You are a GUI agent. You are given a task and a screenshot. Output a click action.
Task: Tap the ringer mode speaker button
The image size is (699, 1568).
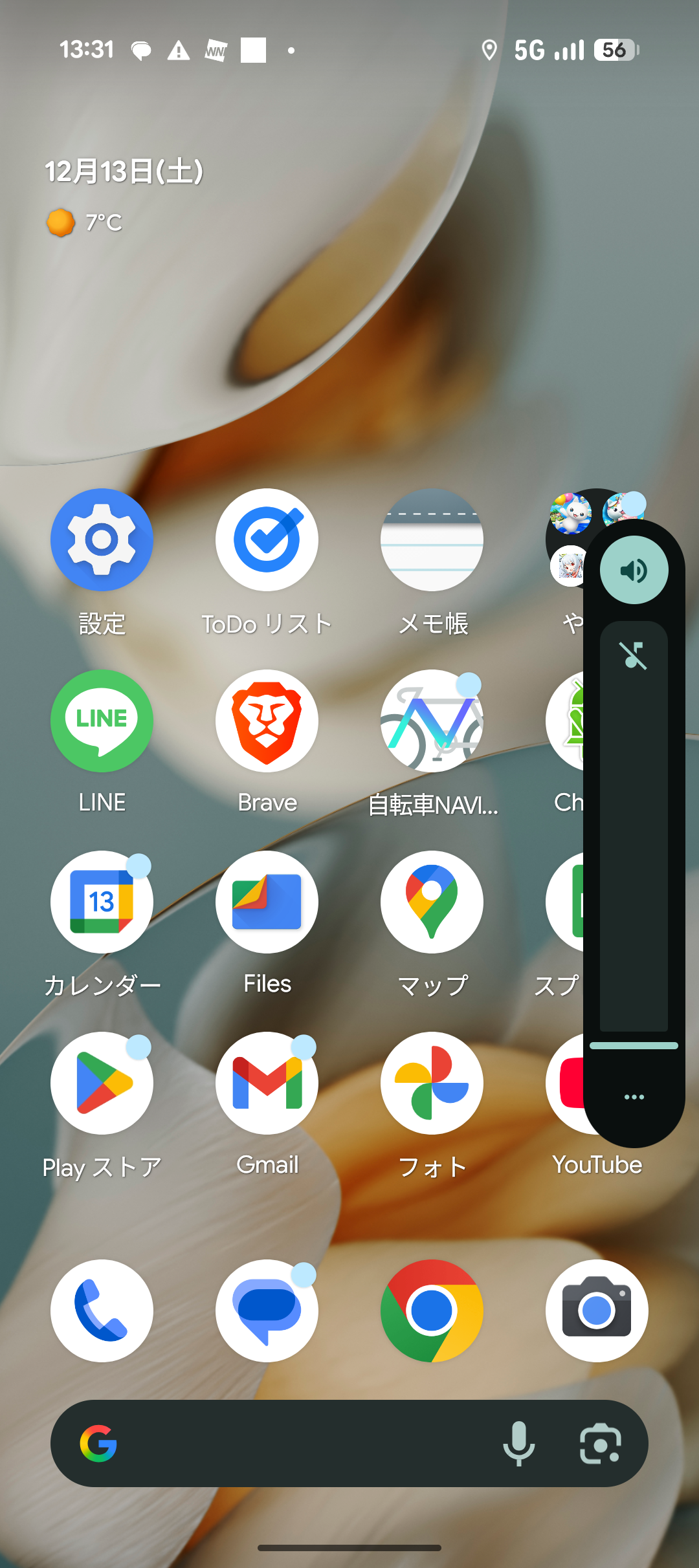(634, 571)
